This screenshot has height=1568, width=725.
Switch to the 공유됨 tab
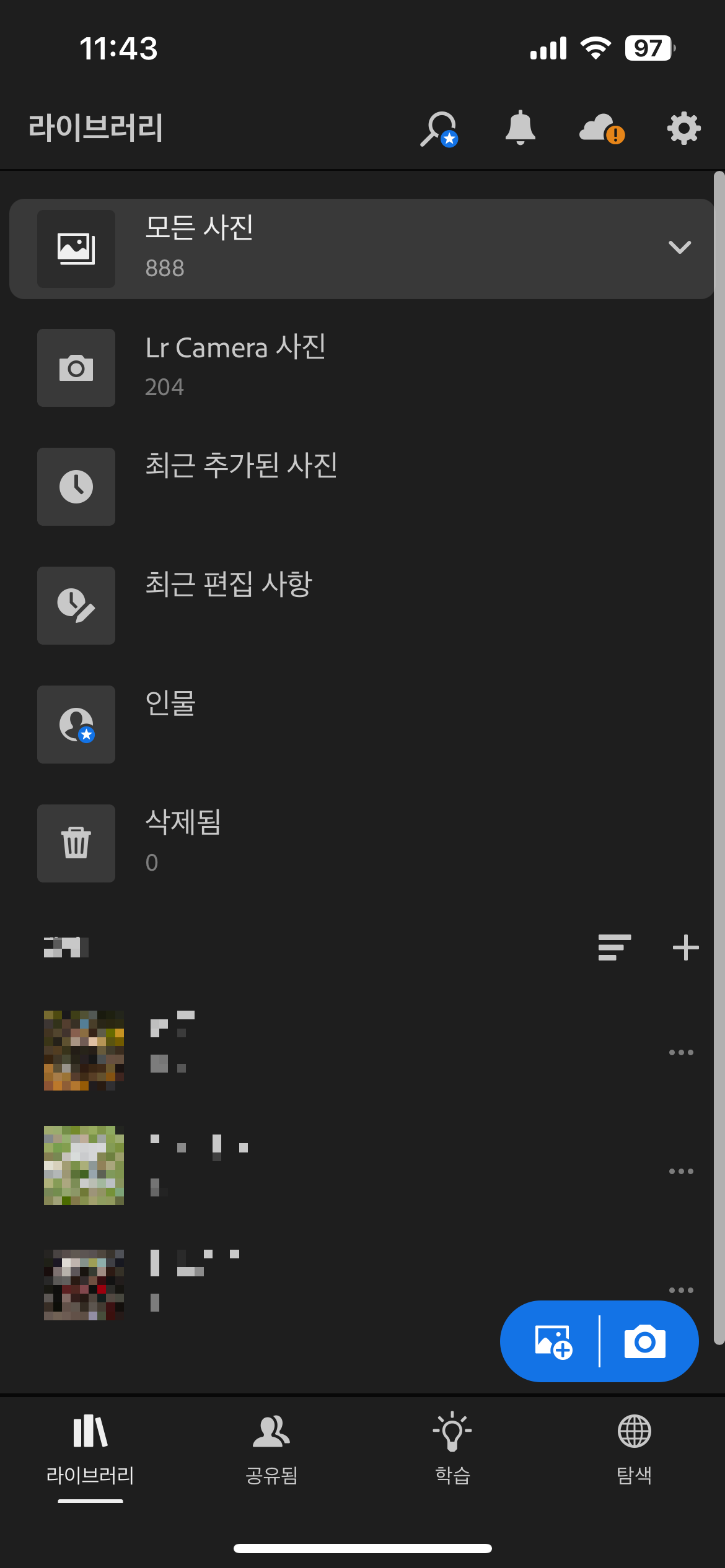tap(271, 1449)
